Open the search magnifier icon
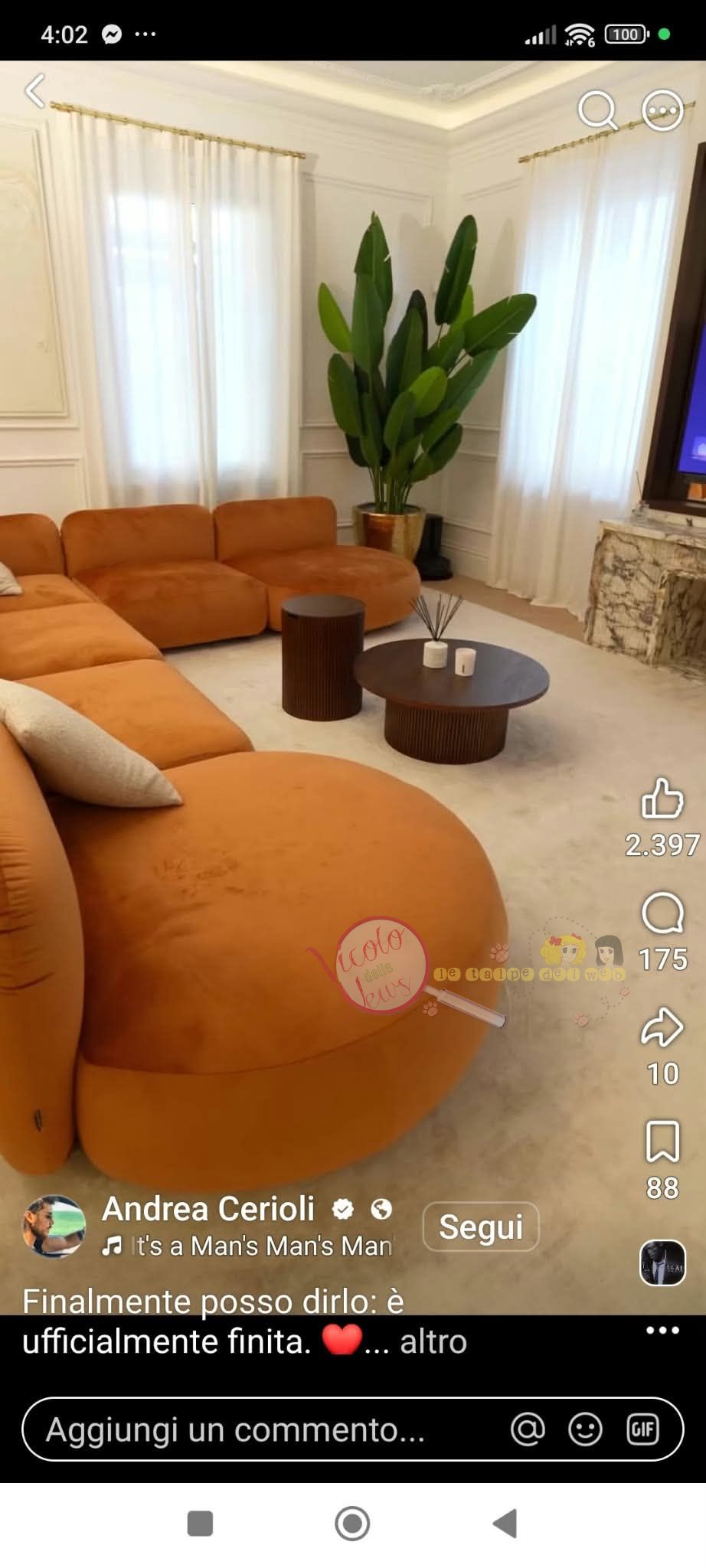 [597, 111]
